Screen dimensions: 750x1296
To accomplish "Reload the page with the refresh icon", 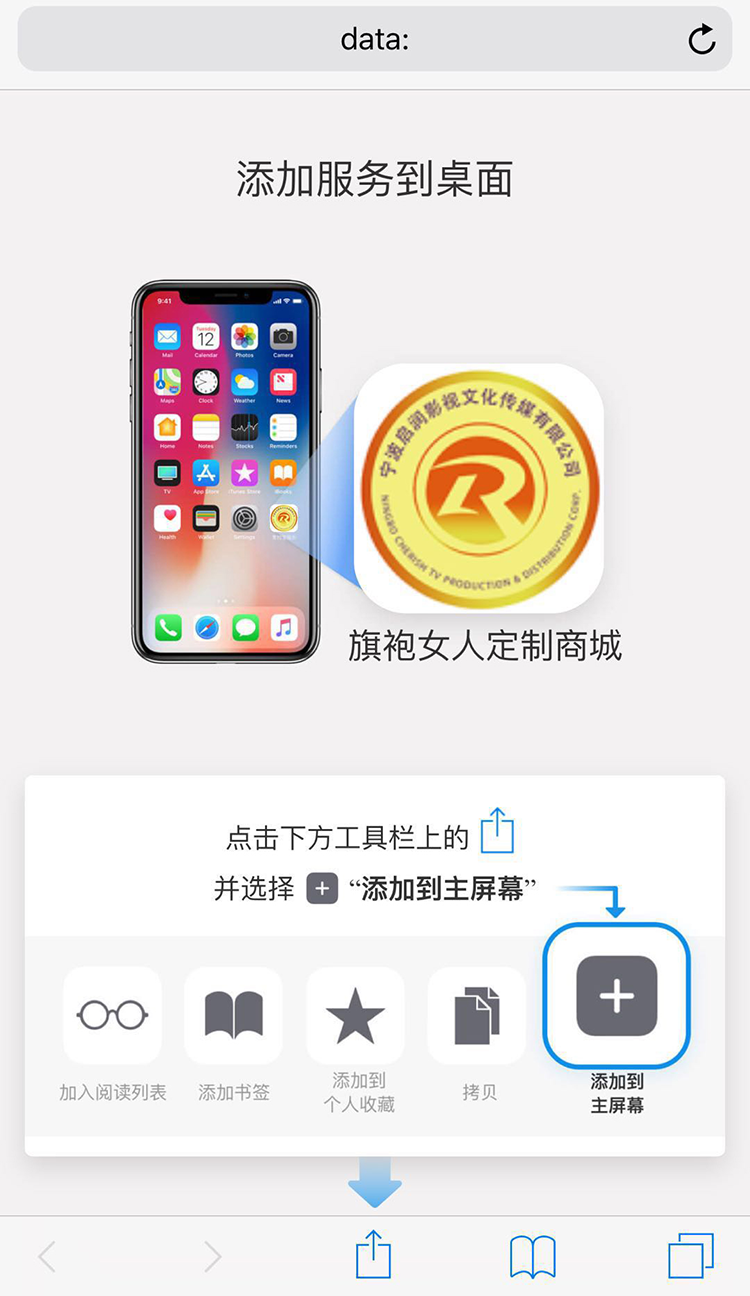I will click(x=702, y=40).
